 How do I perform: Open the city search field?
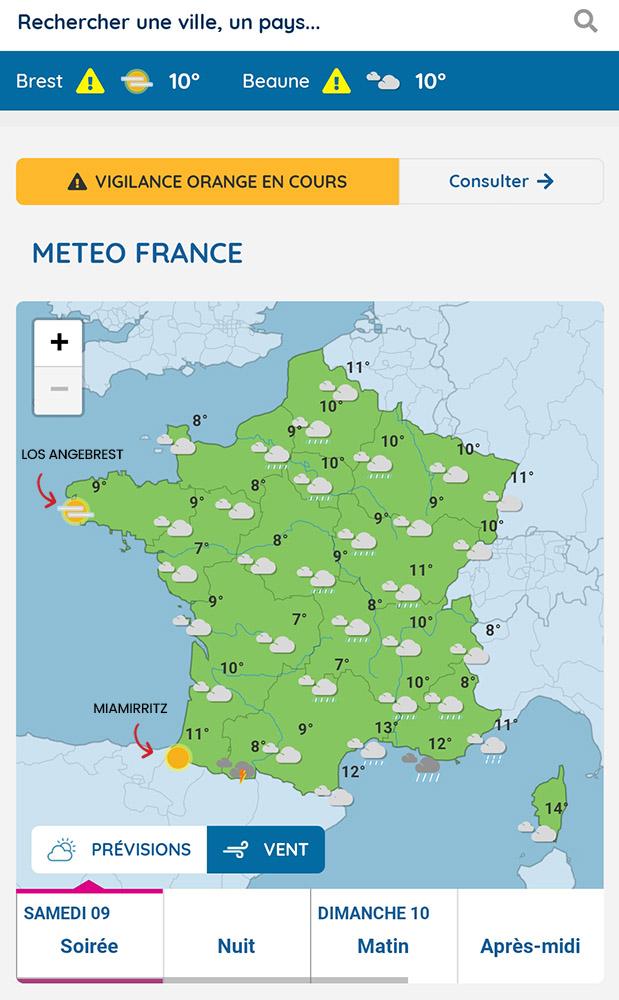click(287, 22)
